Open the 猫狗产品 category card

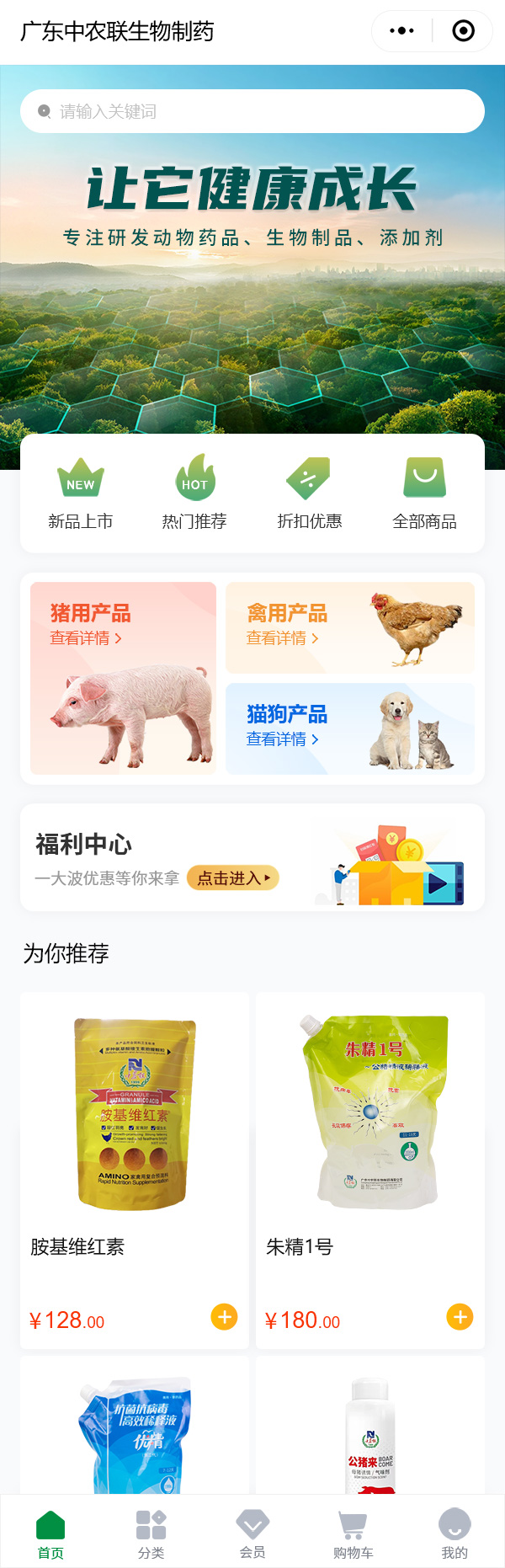coord(350,728)
